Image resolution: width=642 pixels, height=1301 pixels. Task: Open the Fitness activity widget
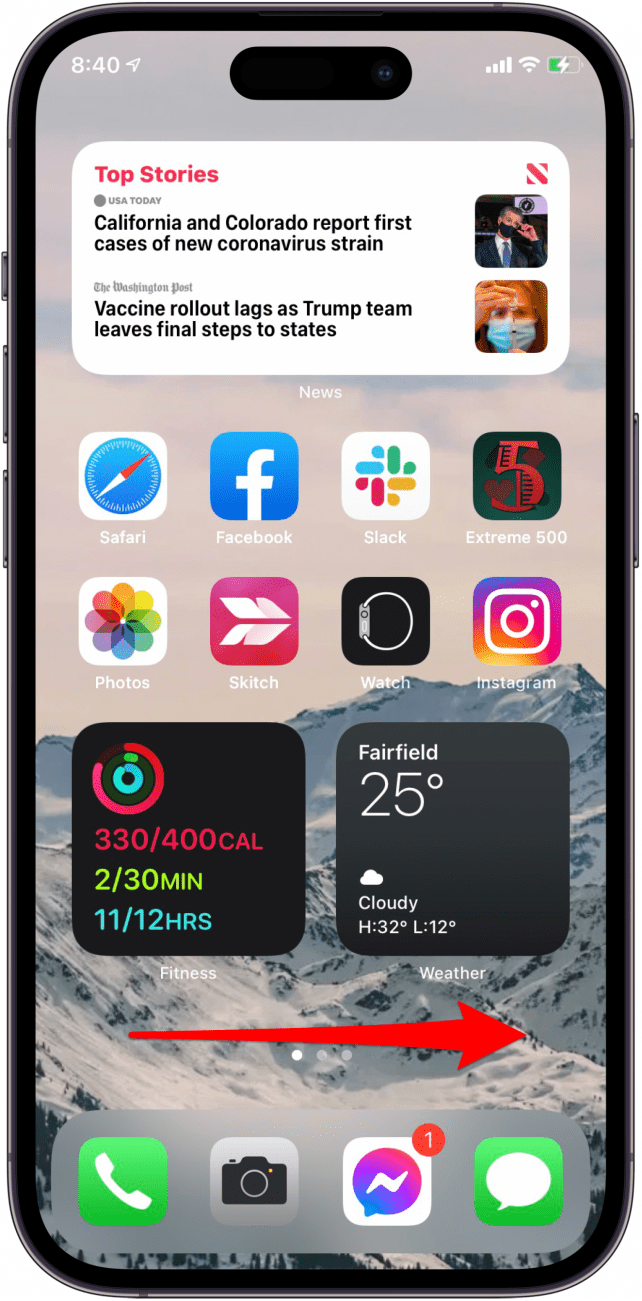(189, 838)
